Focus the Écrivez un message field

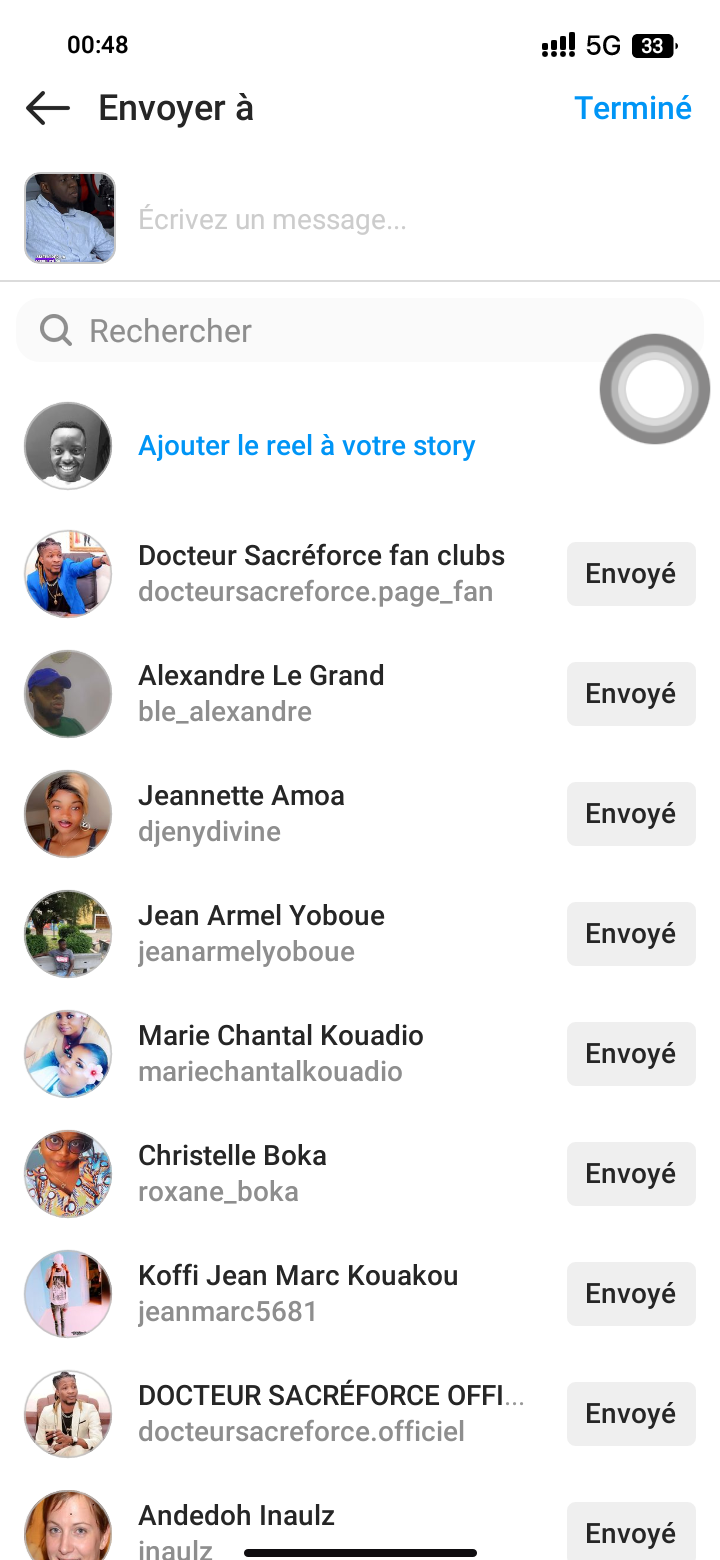coord(400,219)
